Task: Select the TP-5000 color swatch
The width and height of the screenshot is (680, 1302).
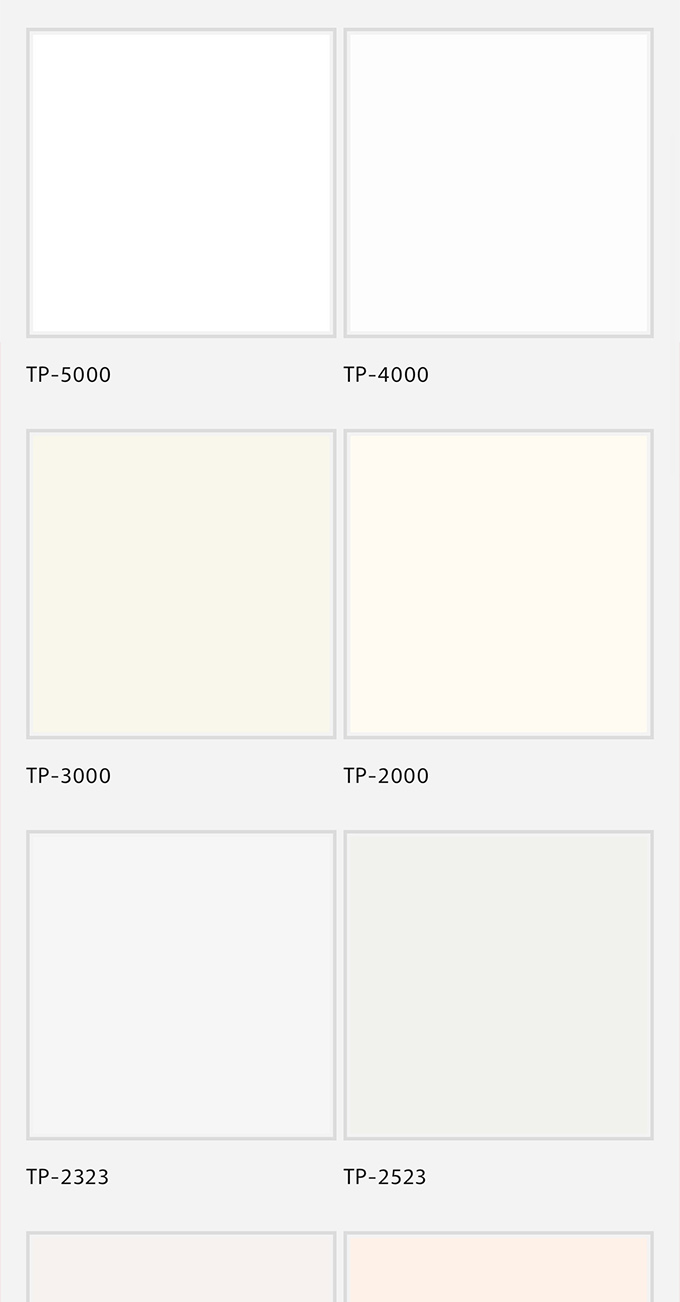Action: click(x=181, y=183)
